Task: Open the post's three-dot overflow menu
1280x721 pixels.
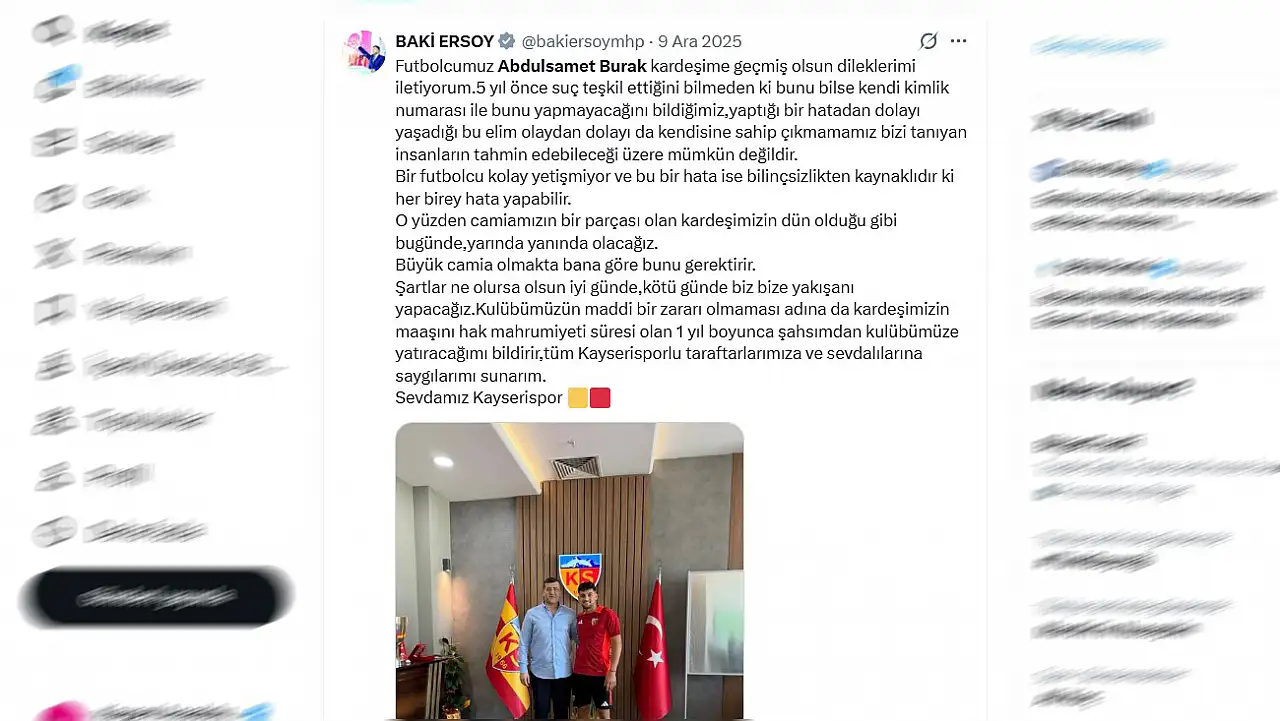Action: (x=958, y=41)
